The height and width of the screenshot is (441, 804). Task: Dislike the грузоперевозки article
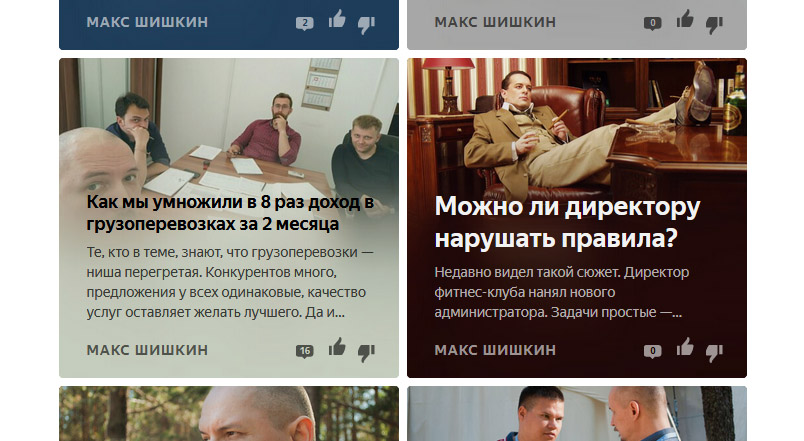point(366,351)
